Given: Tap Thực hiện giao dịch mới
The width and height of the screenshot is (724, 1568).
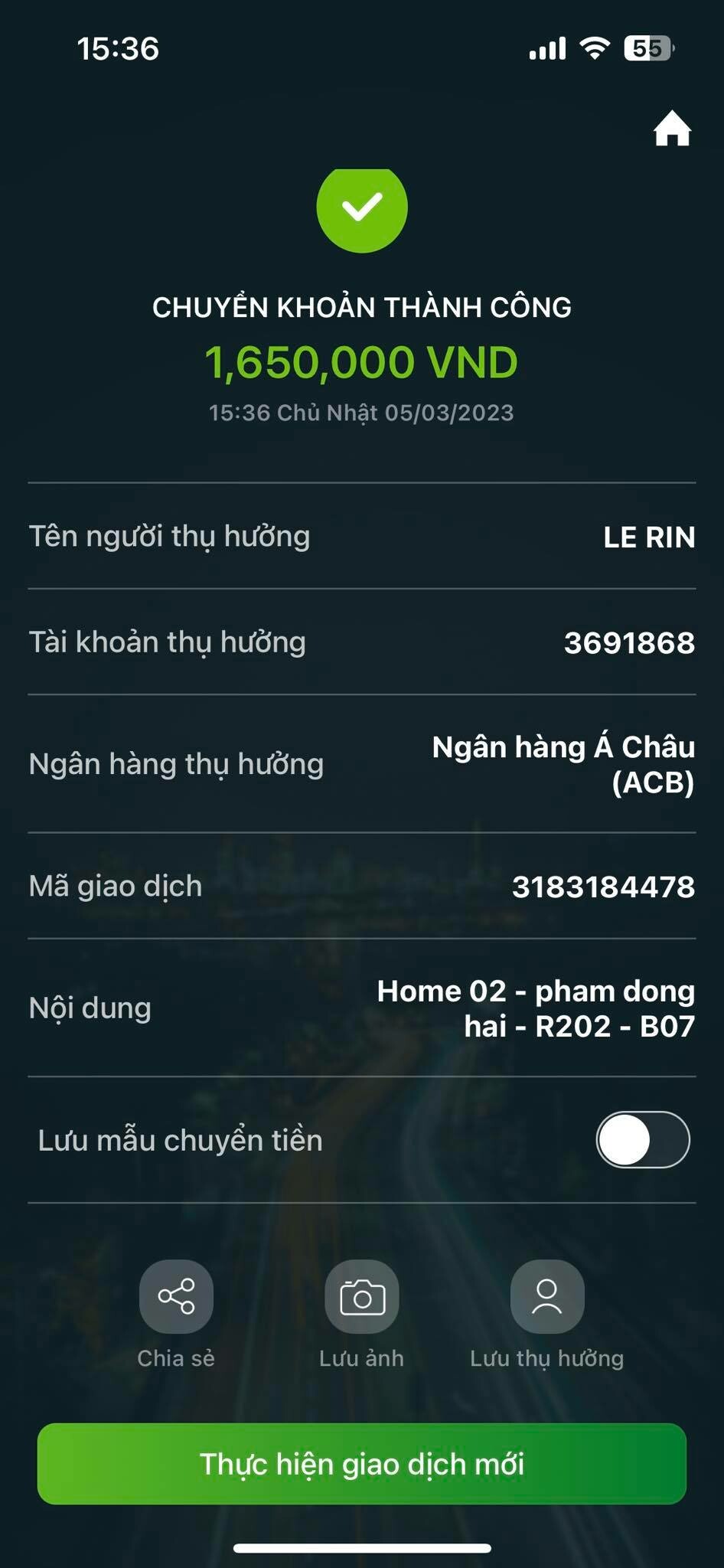Looking at the screenshot, I should [x=362, y=1464].
